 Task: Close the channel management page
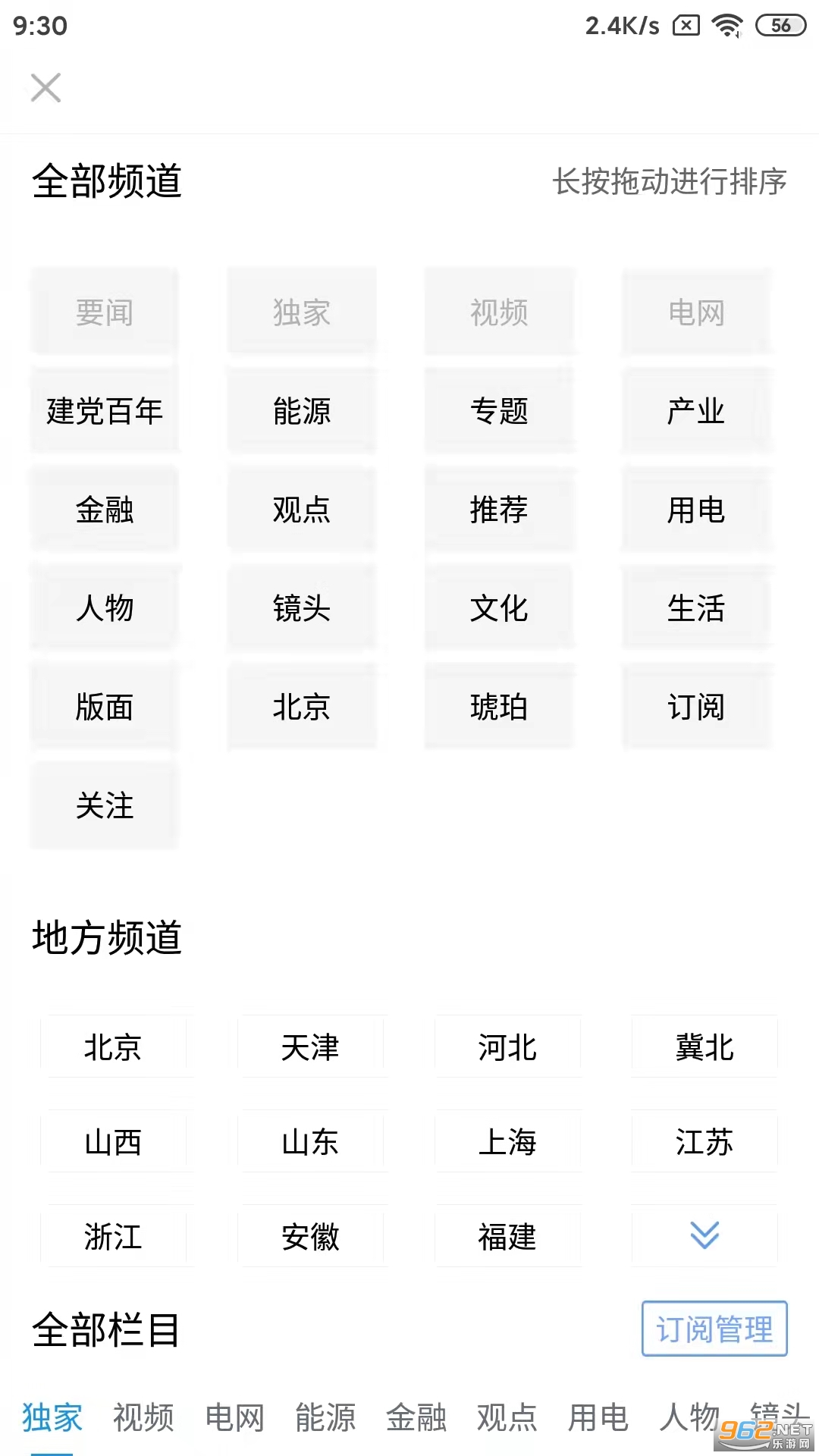[x=45, y=88]
